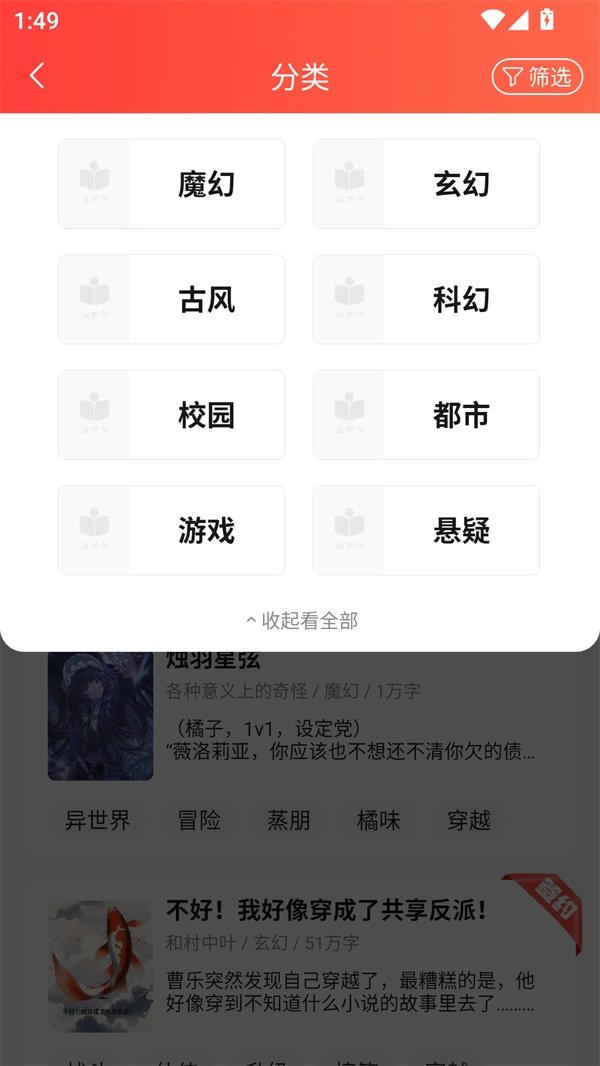Image resolution: width=600 pixels, height=1066 pixels.
Task: Select the 都市 category
Action: click(x=426, y=415)
